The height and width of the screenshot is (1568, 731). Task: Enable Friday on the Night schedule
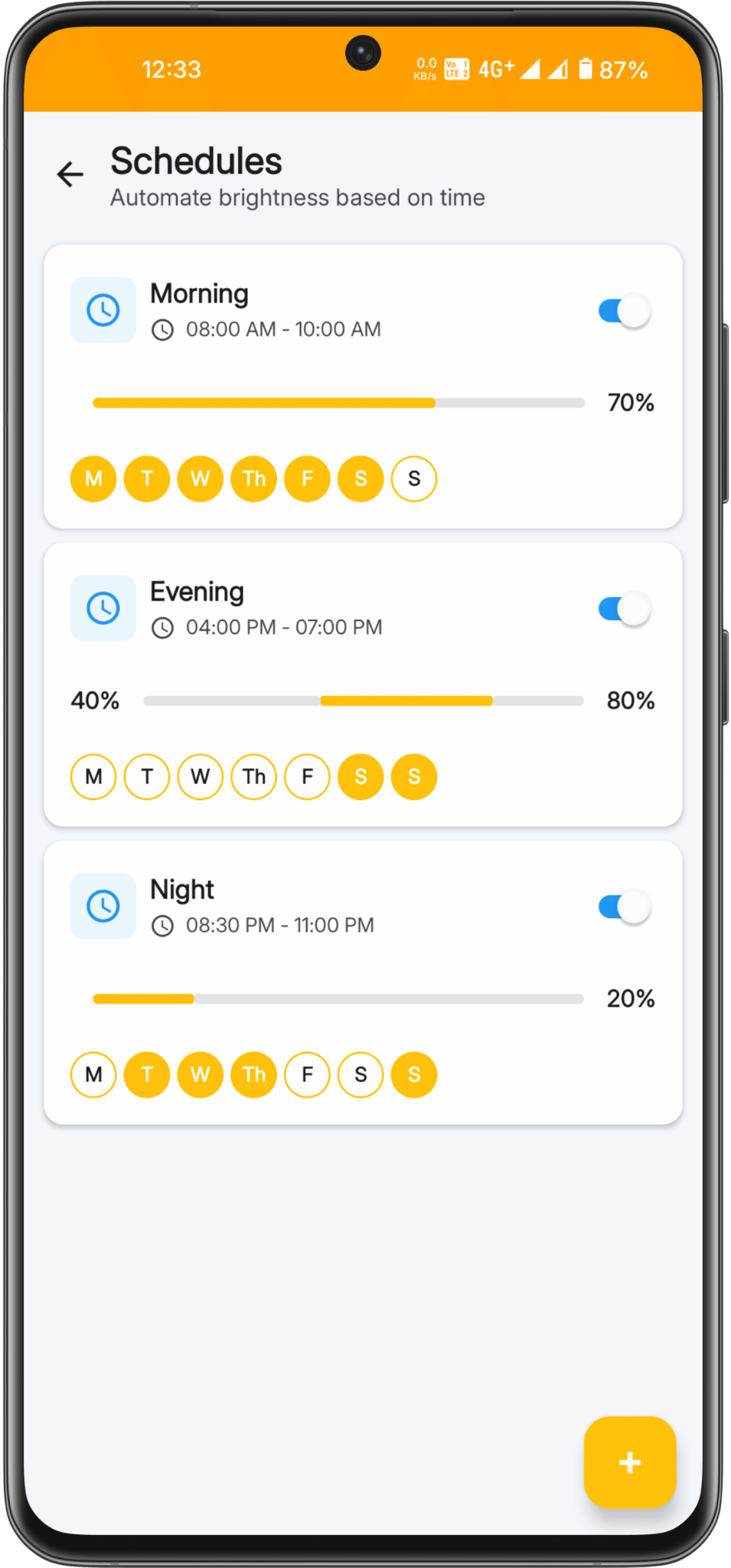(306, 1074)
